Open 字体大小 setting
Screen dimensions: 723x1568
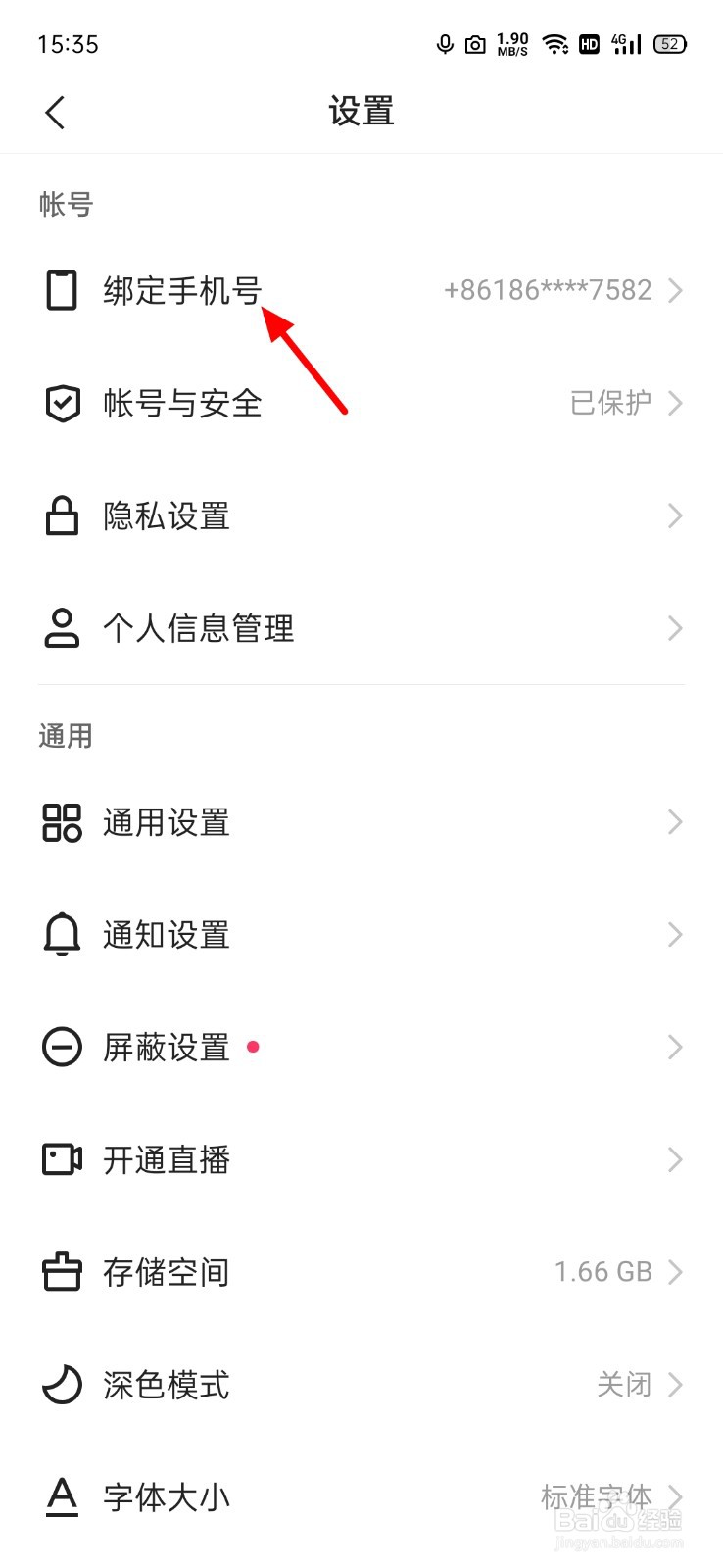coord(361,1497)
